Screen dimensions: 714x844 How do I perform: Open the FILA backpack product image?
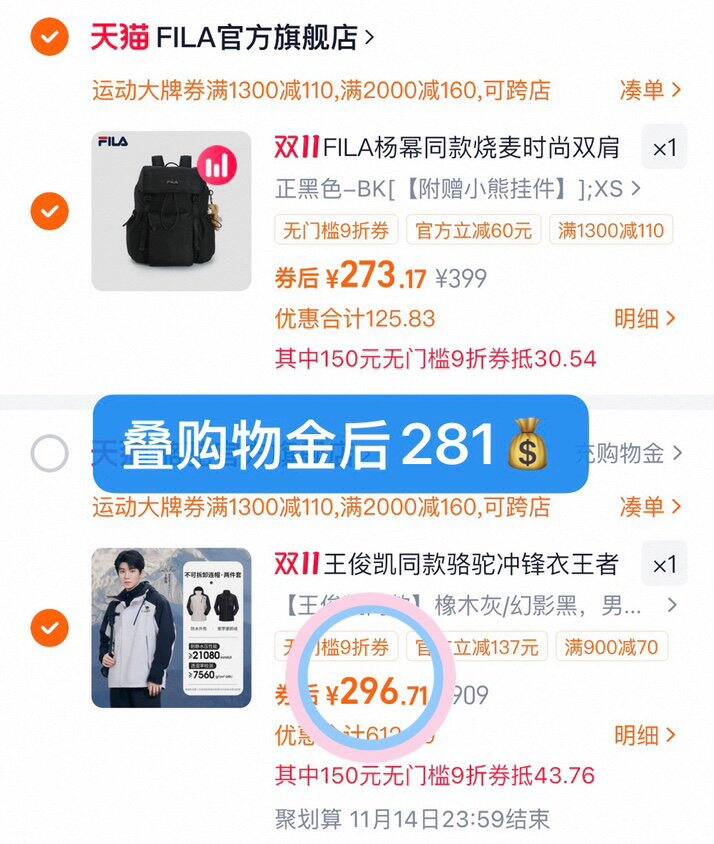point(171,211)
